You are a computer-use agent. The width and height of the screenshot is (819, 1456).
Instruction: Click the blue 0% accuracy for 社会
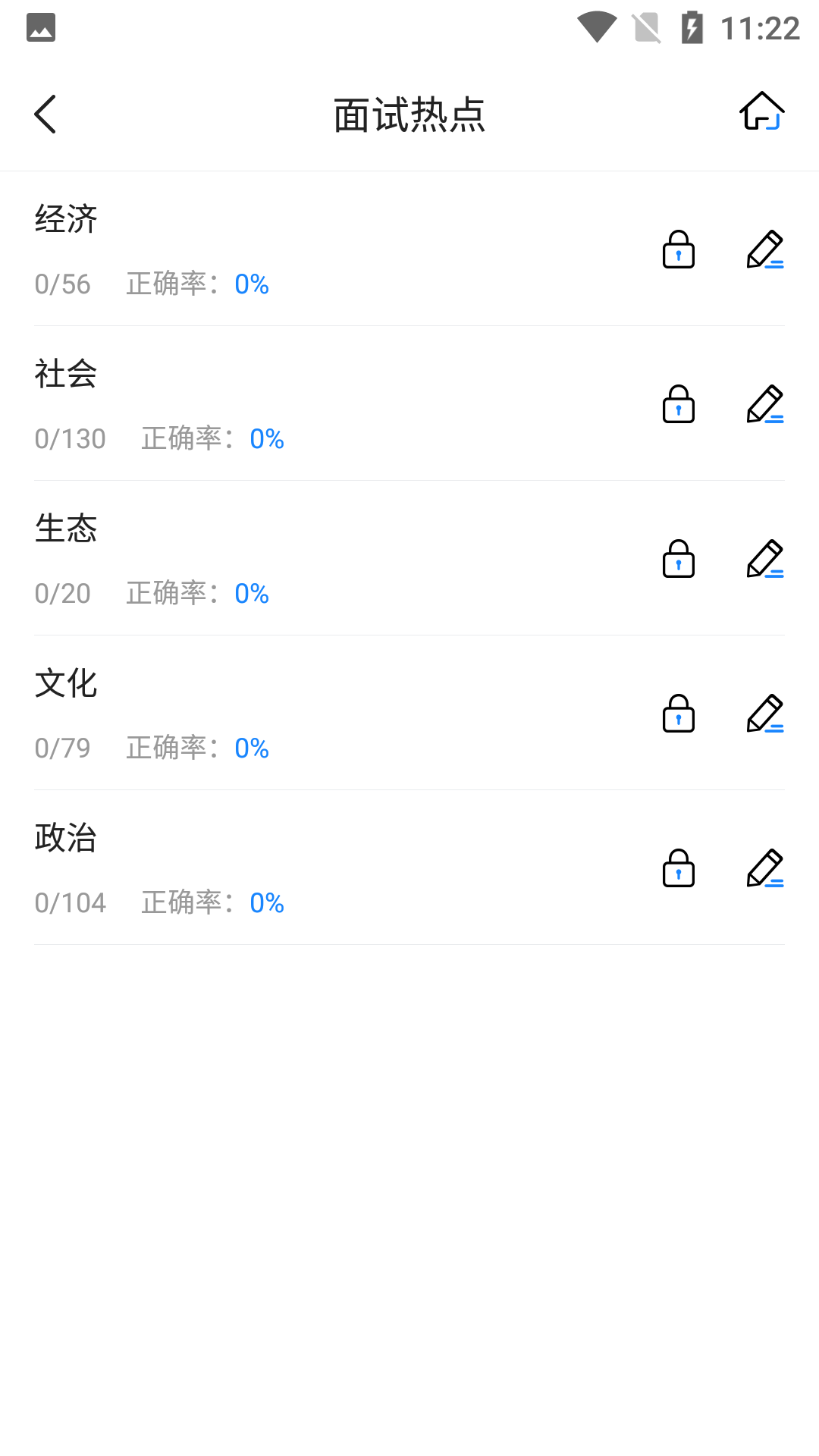tap(267, 438)
